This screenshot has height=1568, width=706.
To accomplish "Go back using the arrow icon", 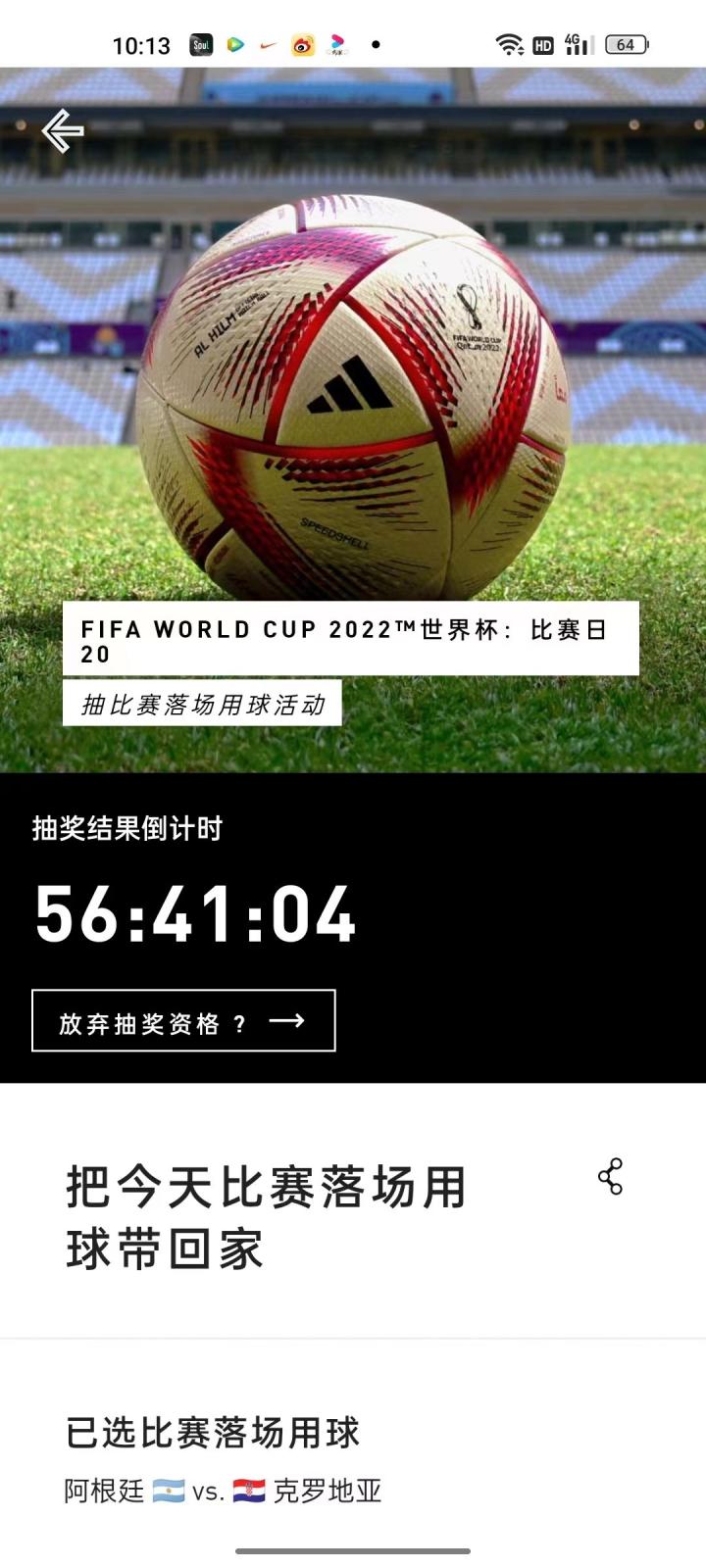I will click(x=63, y=130).
